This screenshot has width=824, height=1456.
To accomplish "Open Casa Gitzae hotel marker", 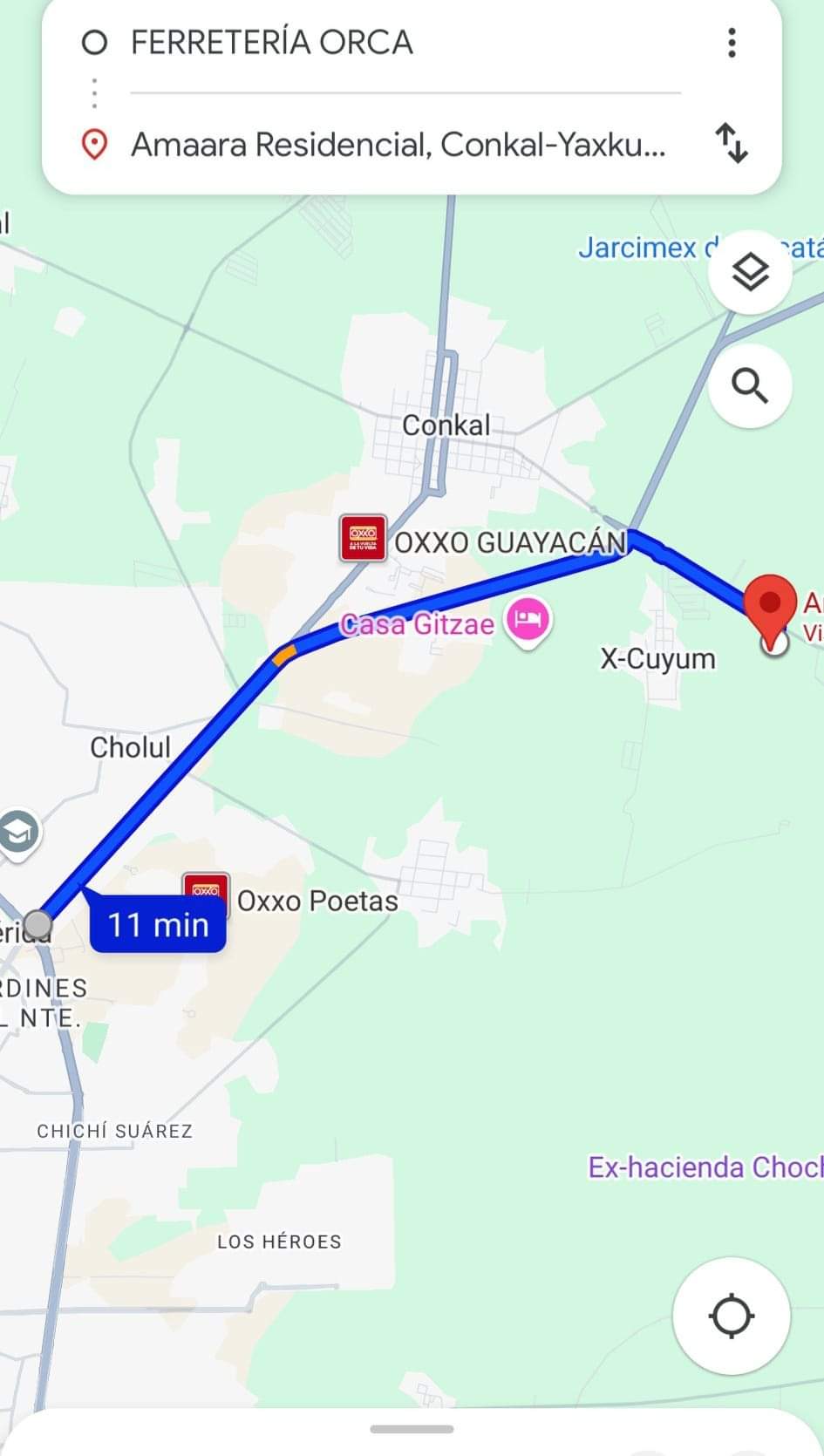I will click(528, 622).
